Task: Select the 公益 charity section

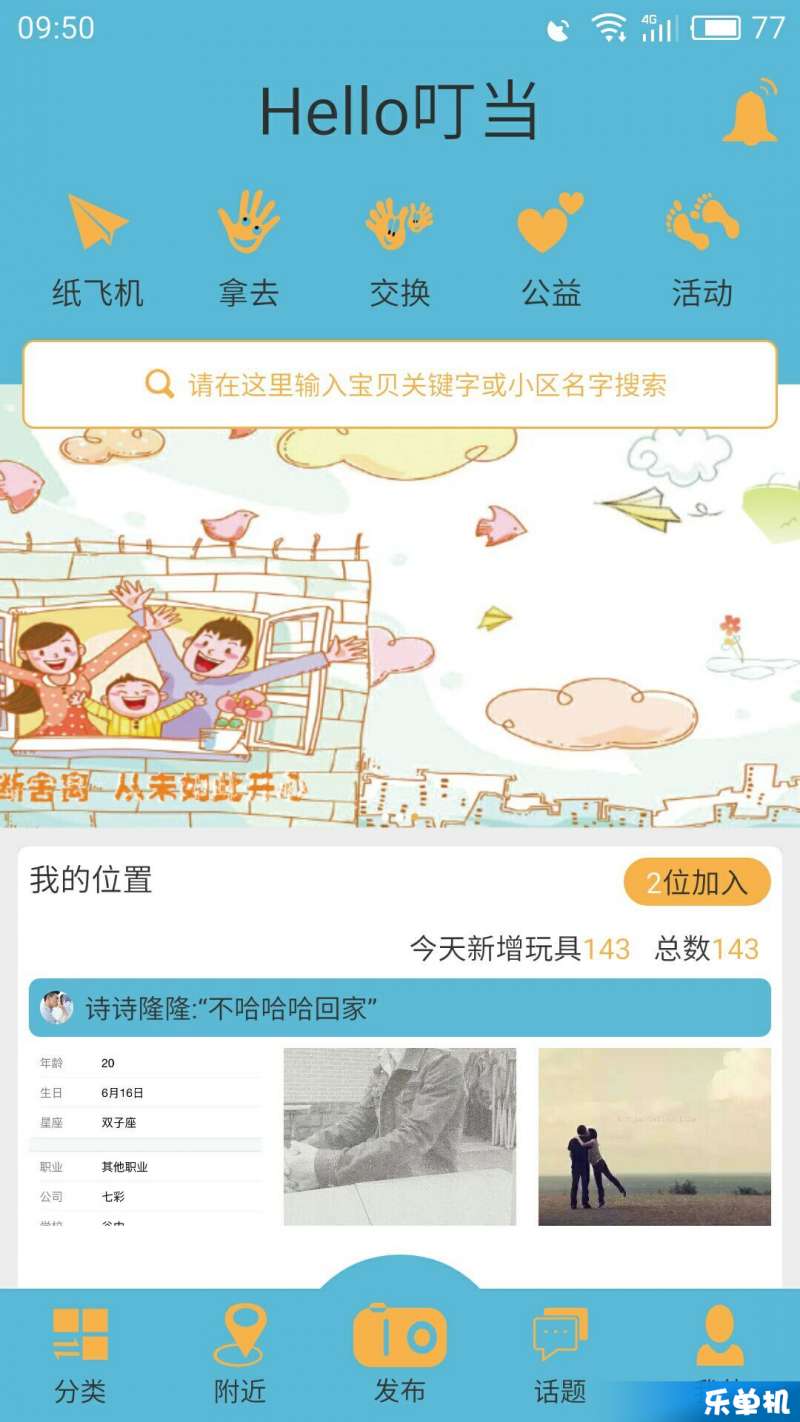Action: pyautogui.click(x=551, y=249)
